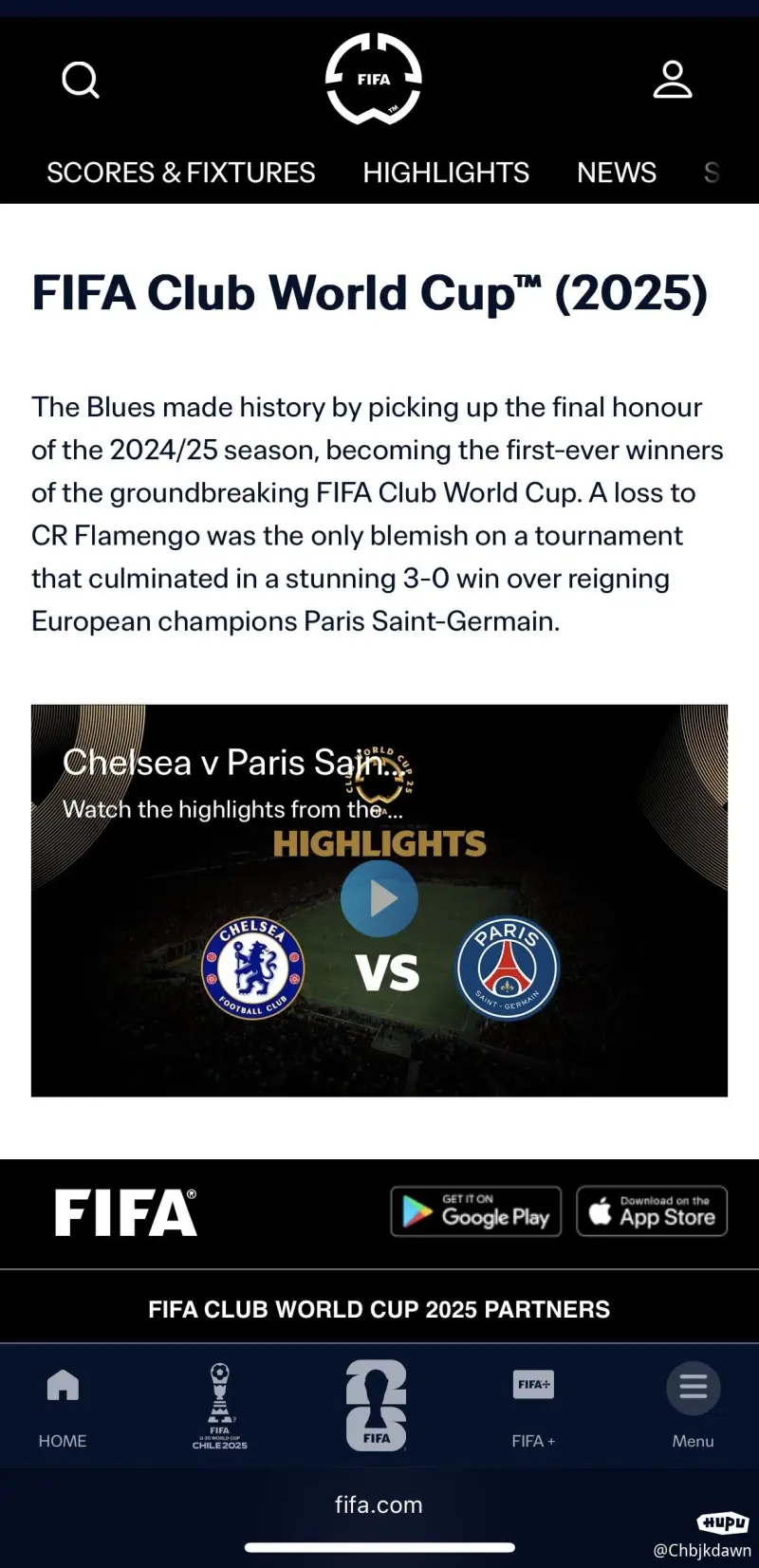Screen dimensions: 759x1568
Task: Open Download on the App Store badge
Action: point(652,1211)
